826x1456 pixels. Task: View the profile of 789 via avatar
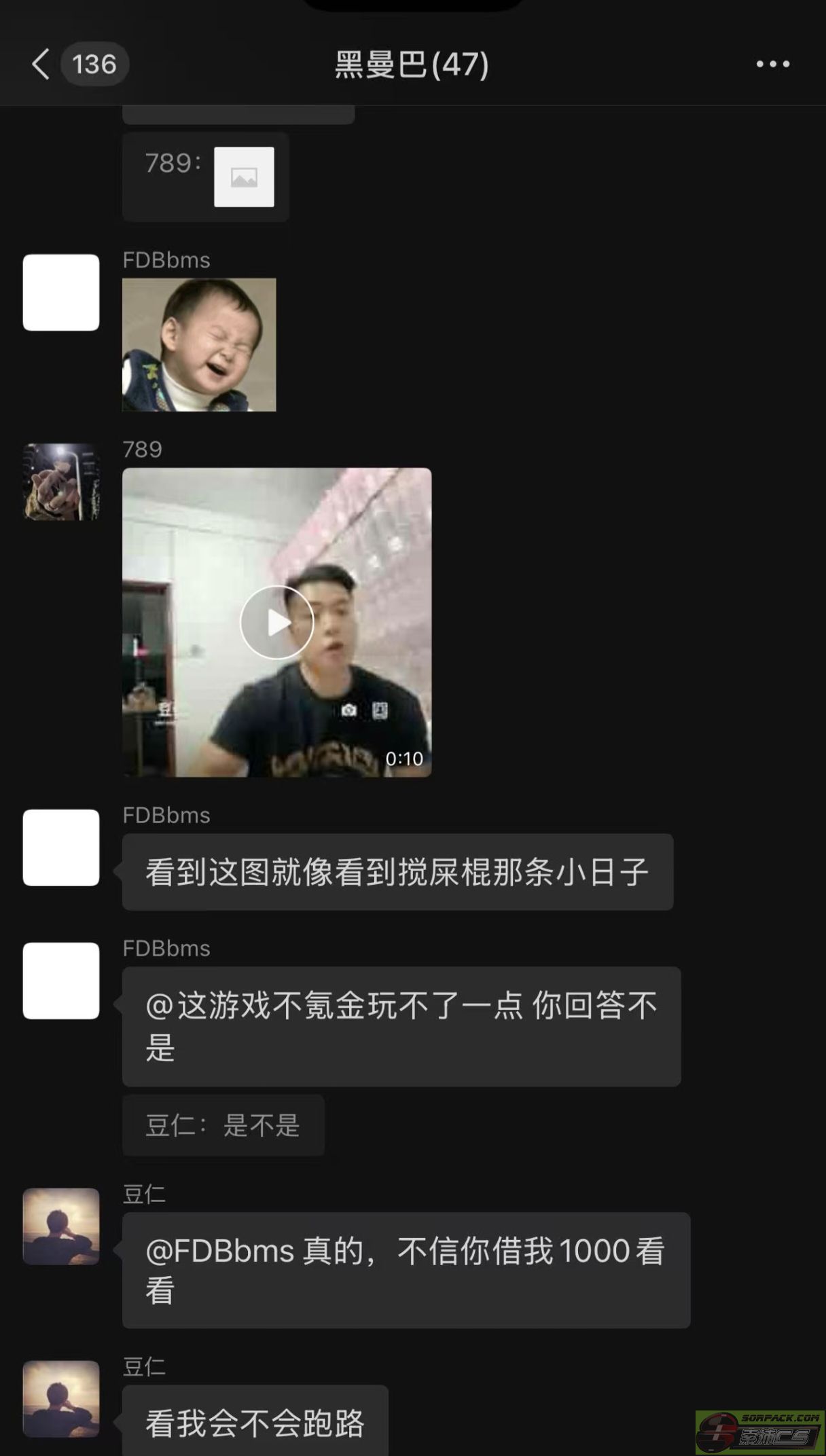[61, 482]
